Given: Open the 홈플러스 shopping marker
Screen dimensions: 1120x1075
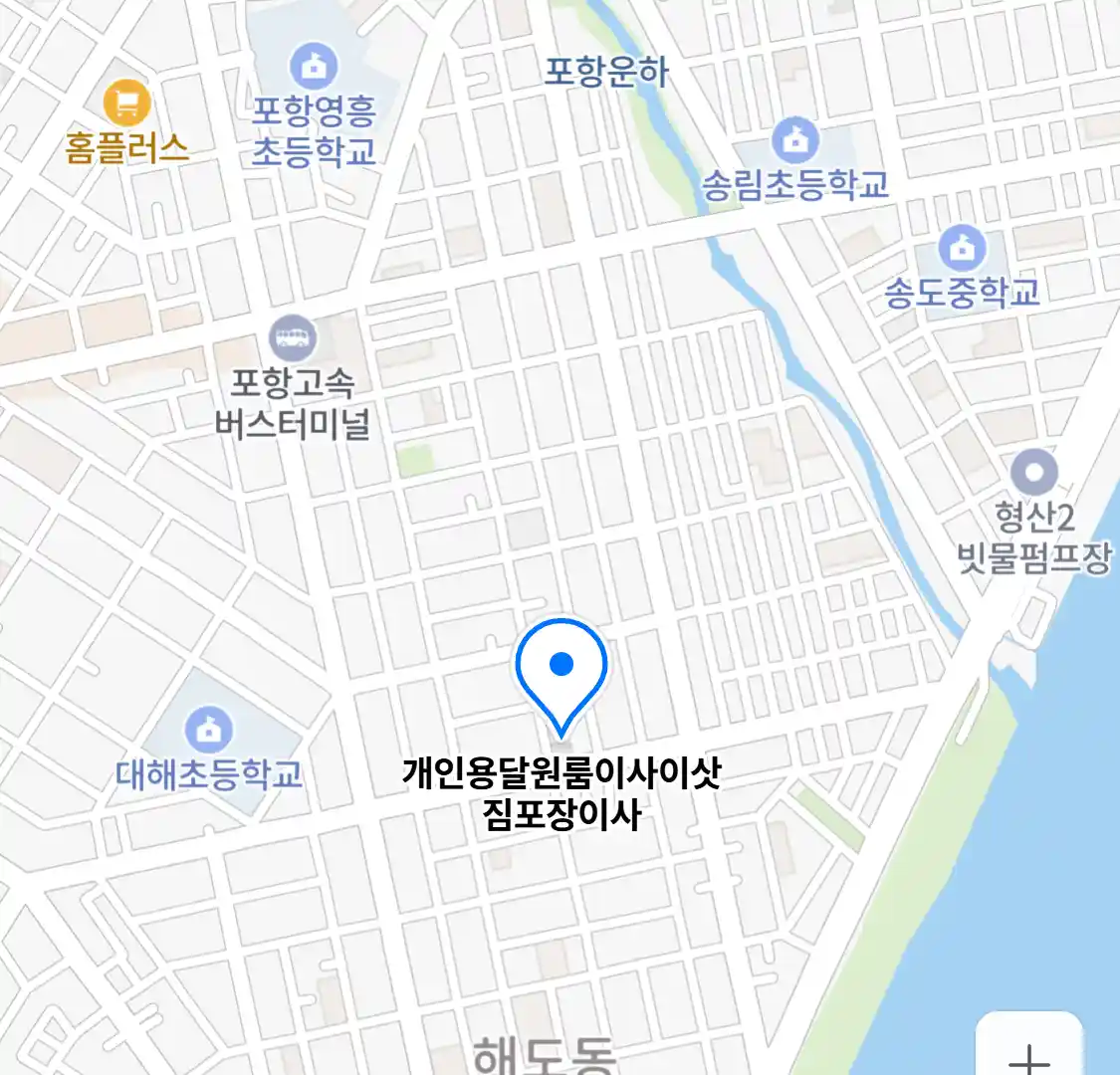Looking at the screenshot, I should [x=126, y=102].
